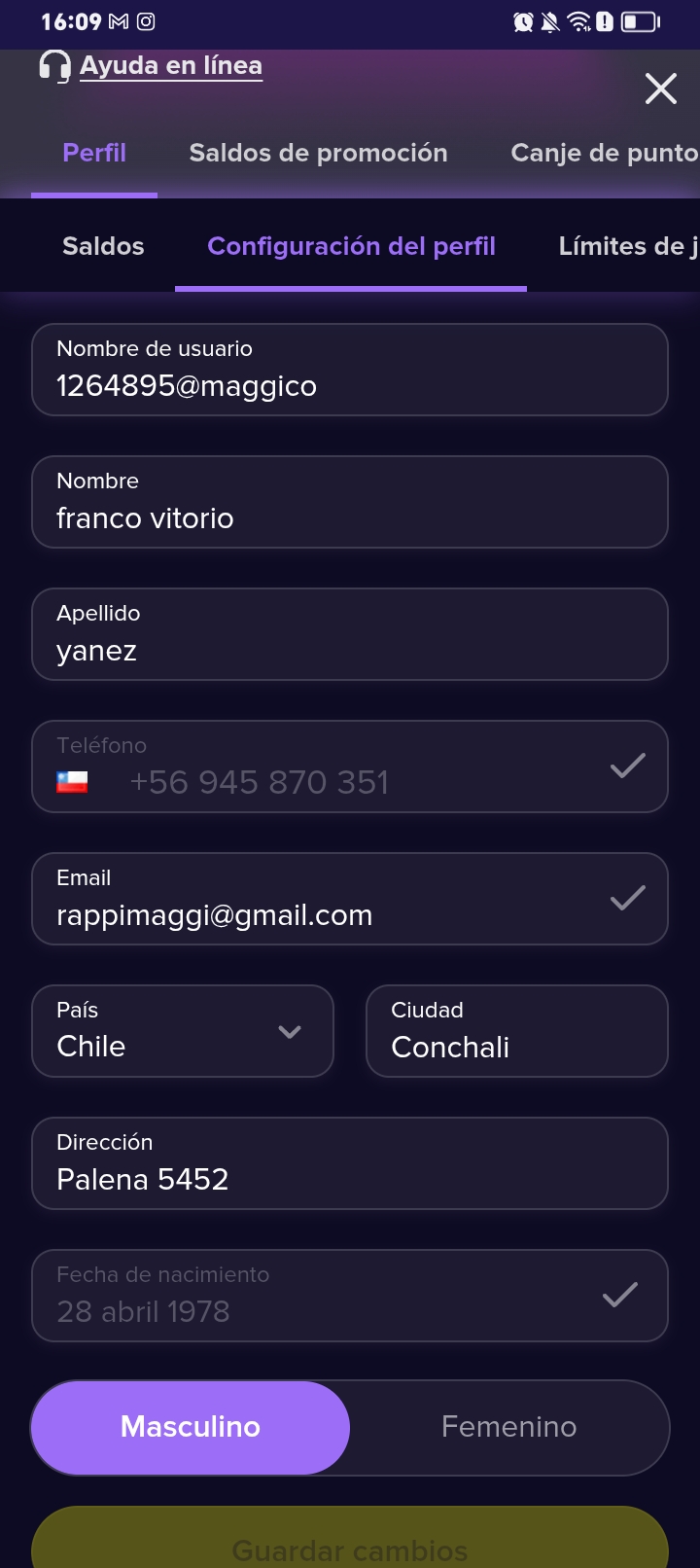Screen dimensions: 700x1568
Task: Tap the checkmark on Fecha de nacimiento field
Action: (x=618, y=1295)
